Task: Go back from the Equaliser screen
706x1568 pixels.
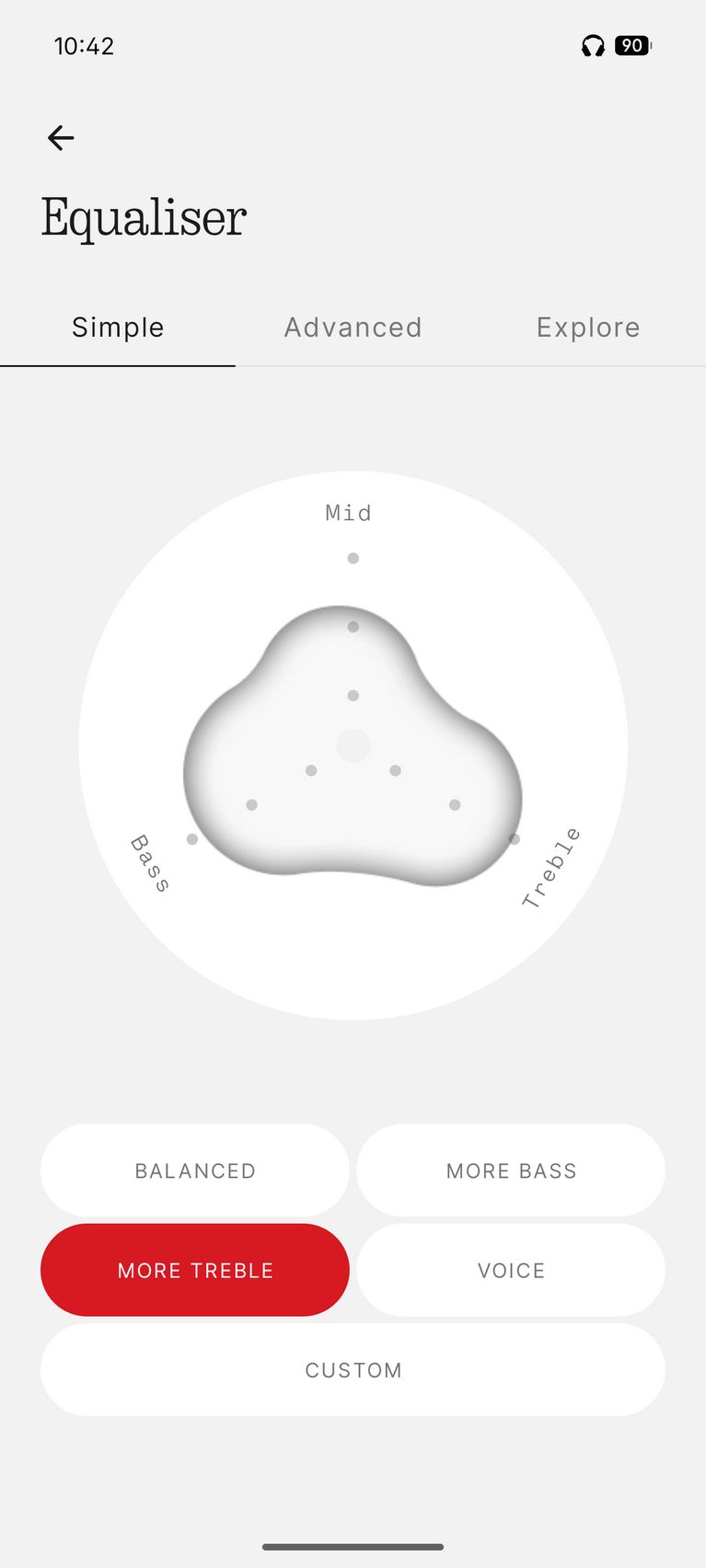Action: pos(61,138)
